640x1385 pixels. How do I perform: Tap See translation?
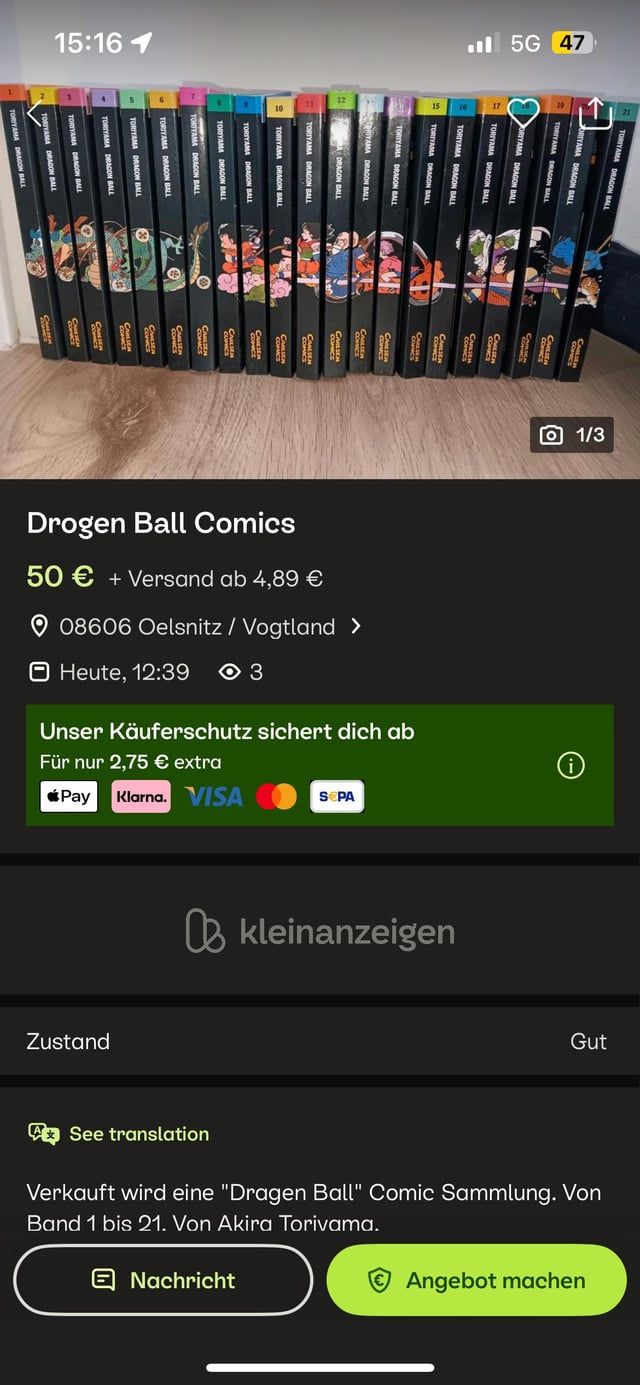point(138,1134)
